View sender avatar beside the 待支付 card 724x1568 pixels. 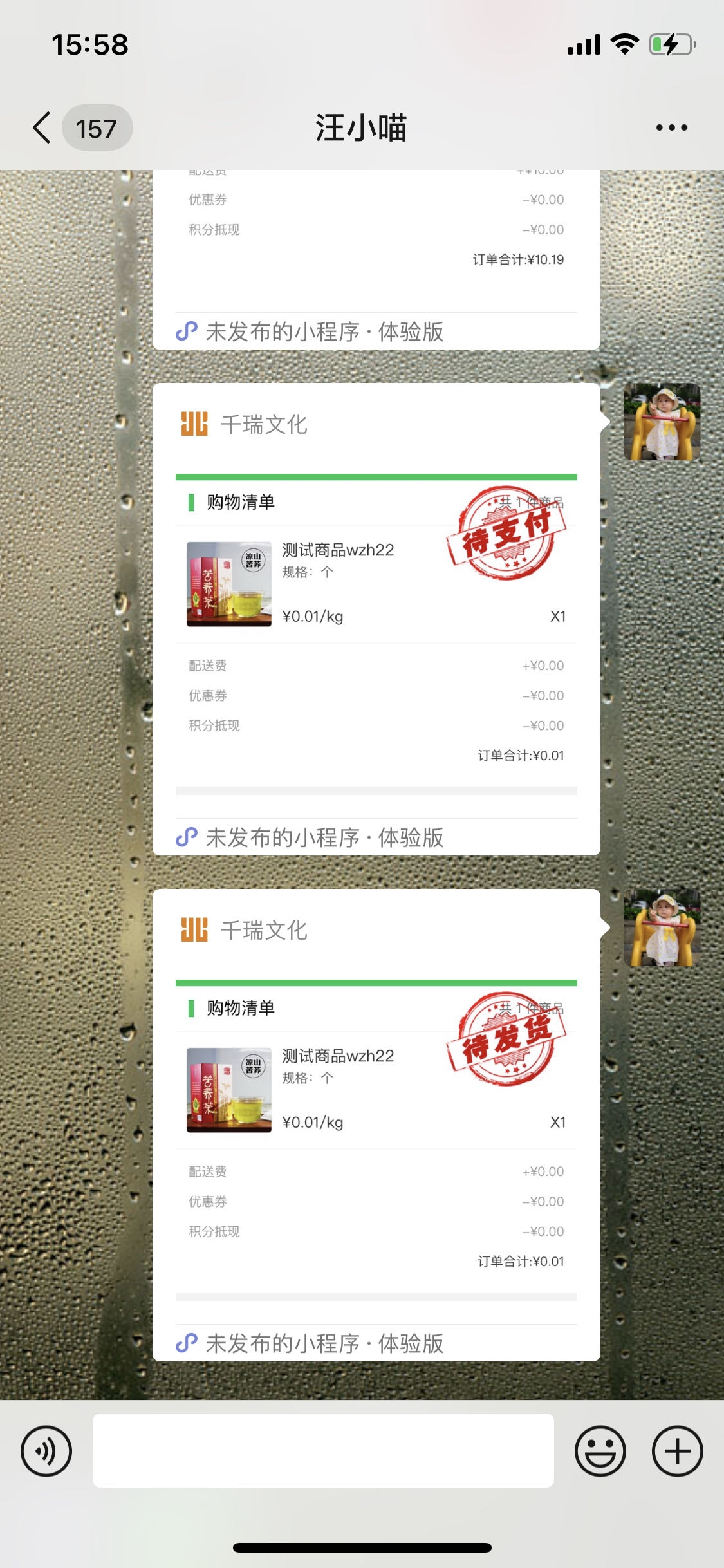662,422
